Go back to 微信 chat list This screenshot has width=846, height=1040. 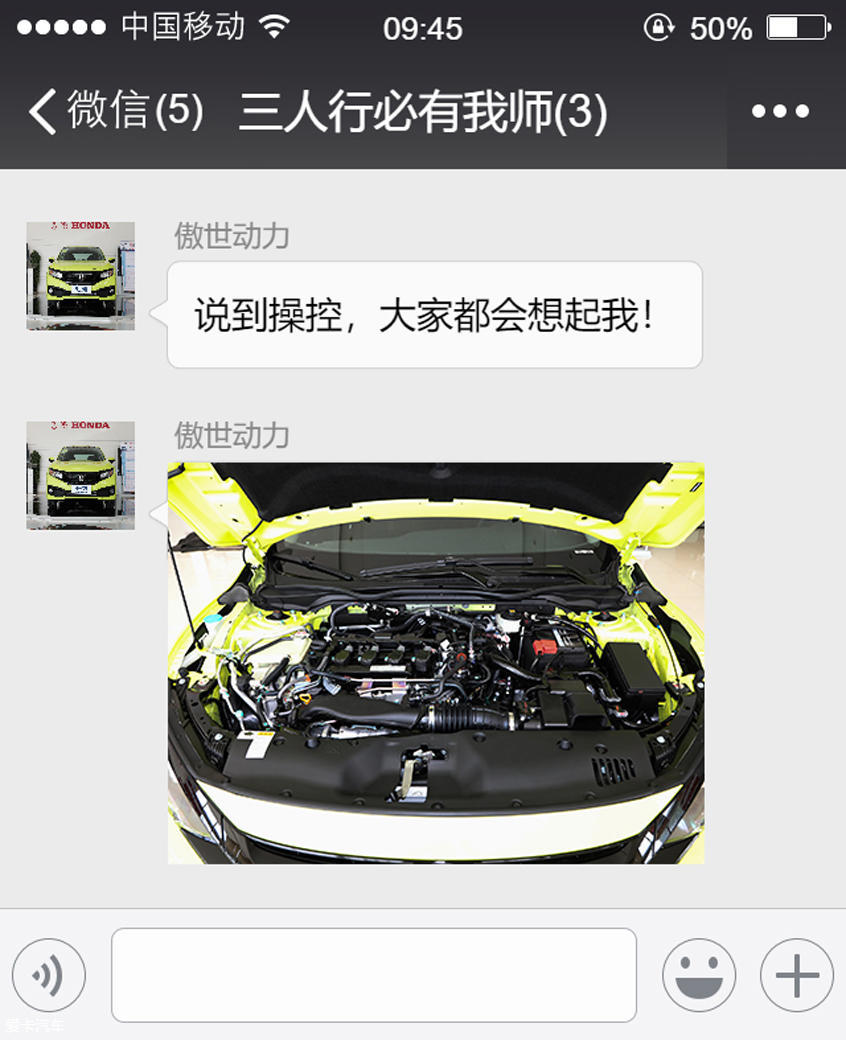tap(115, 111)
